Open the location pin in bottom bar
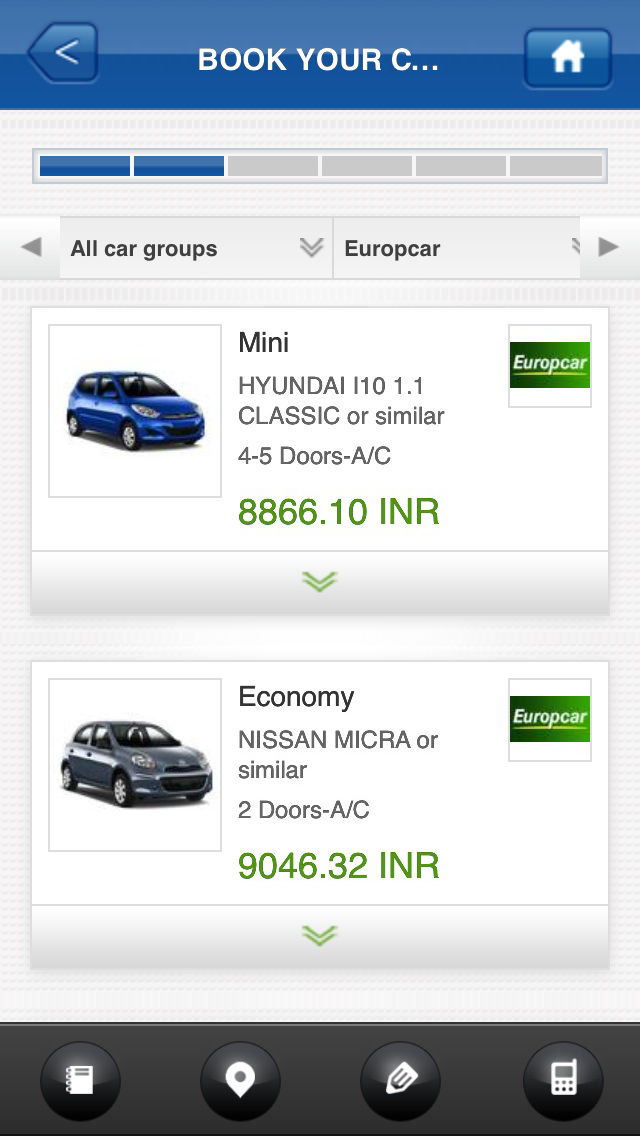Viewport: 640px width, 1136px height. coord(240,1081)
